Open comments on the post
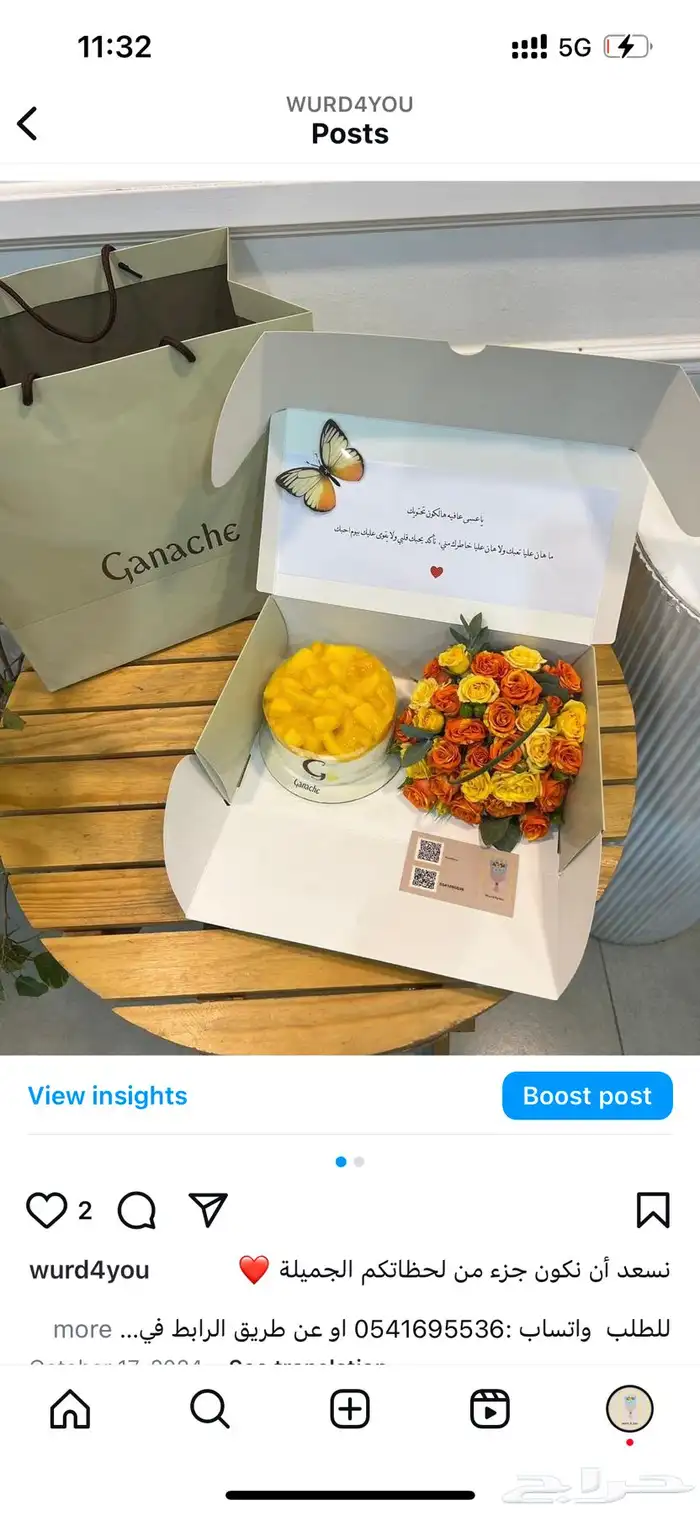 [137, 1211]
